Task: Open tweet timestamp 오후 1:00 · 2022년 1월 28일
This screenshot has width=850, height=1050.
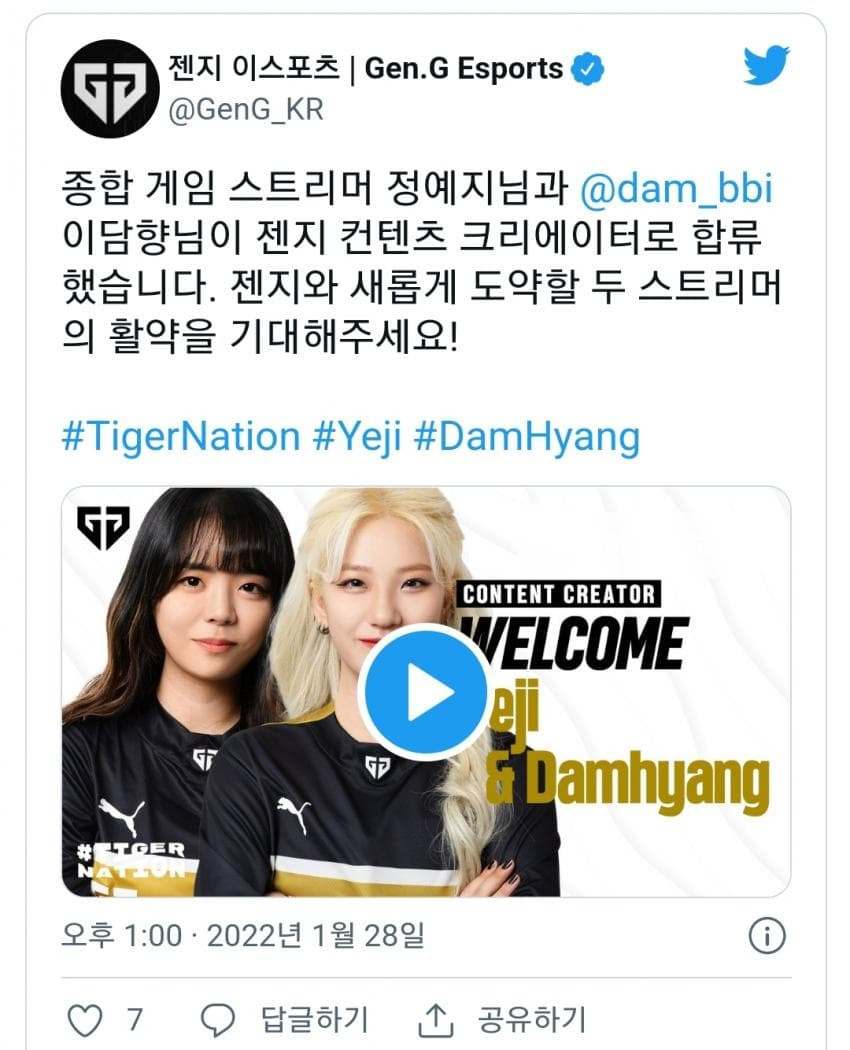Action: 243,936
